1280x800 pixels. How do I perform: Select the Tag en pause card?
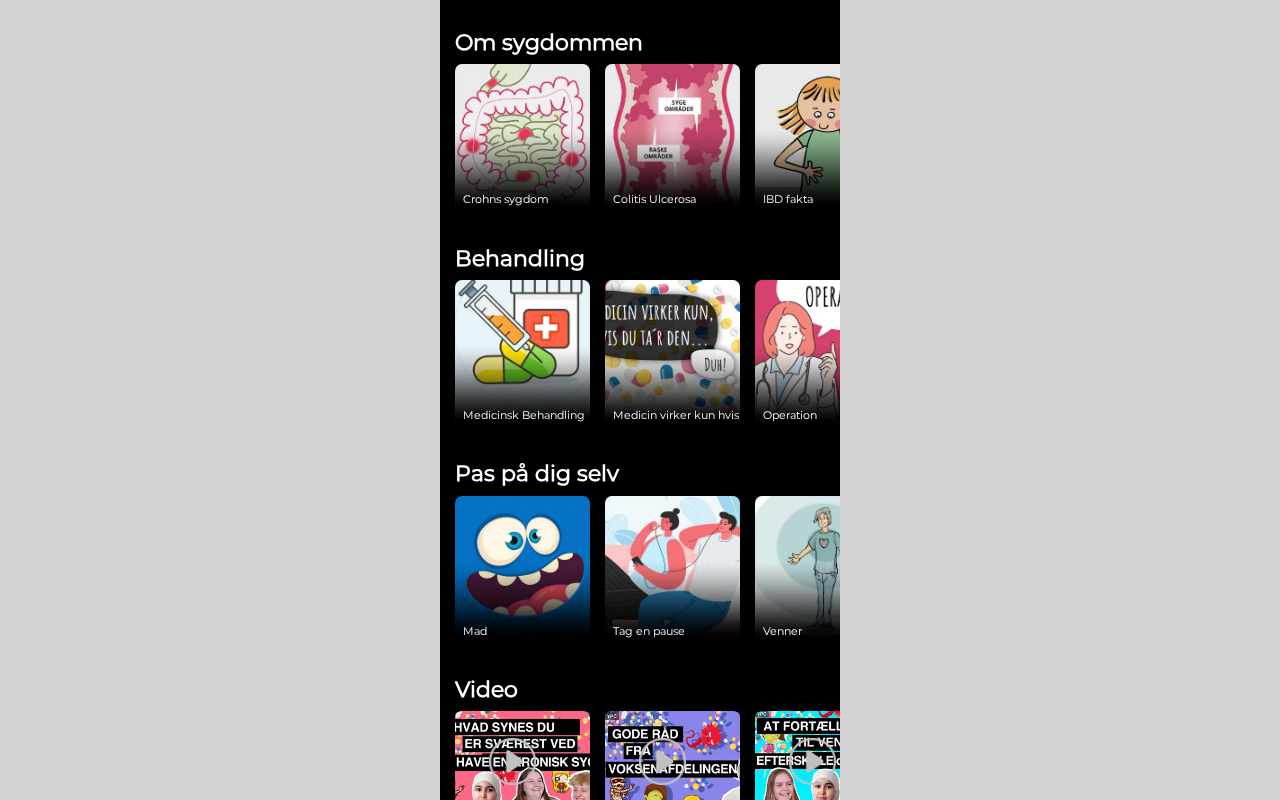tap(672, 569)
